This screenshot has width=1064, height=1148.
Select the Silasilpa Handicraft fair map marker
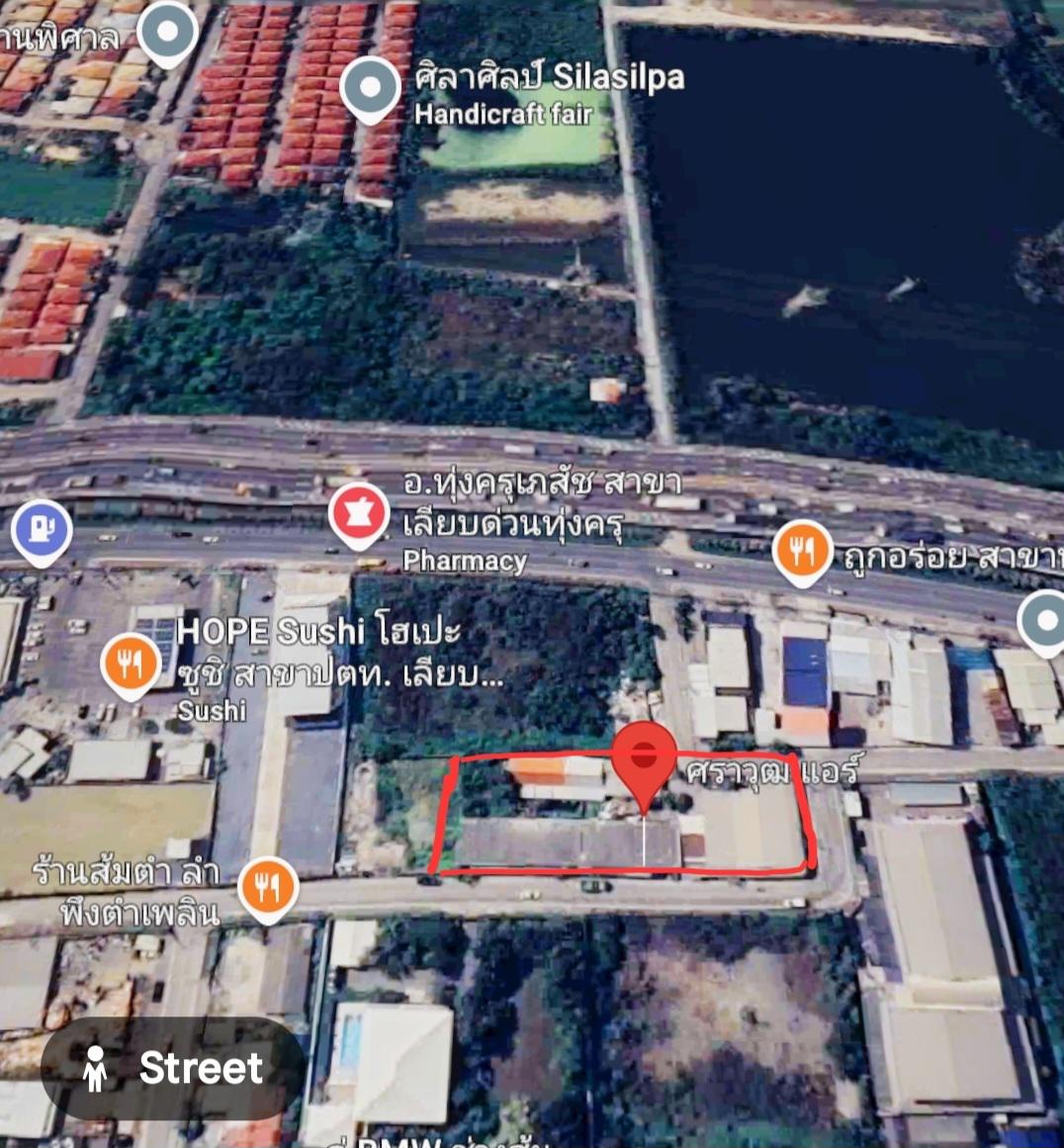(370, 88)
